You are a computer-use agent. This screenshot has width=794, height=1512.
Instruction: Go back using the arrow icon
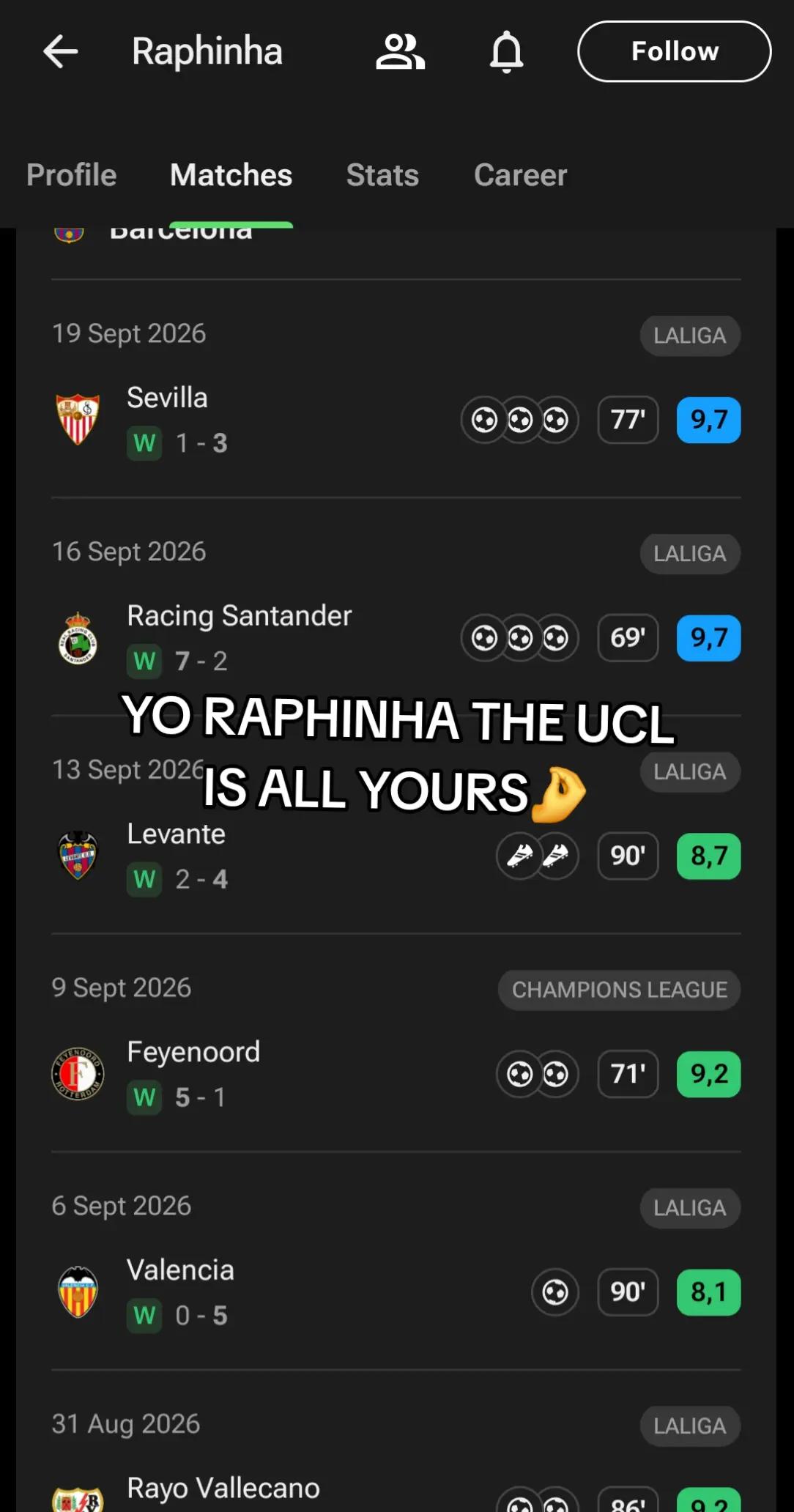(x=61, y=52)
